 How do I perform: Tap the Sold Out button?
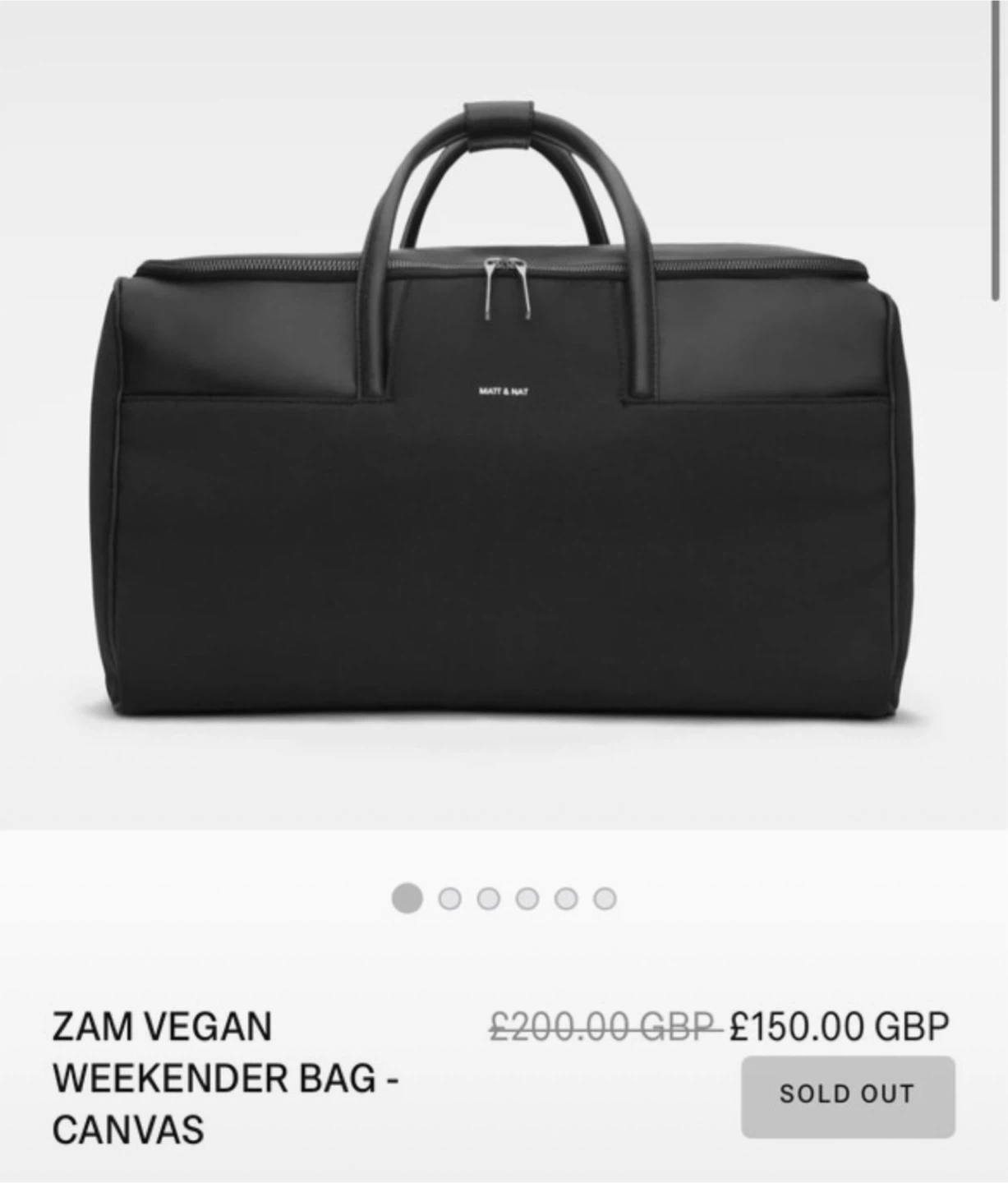pyautogui.click(x=847, y=1097)
